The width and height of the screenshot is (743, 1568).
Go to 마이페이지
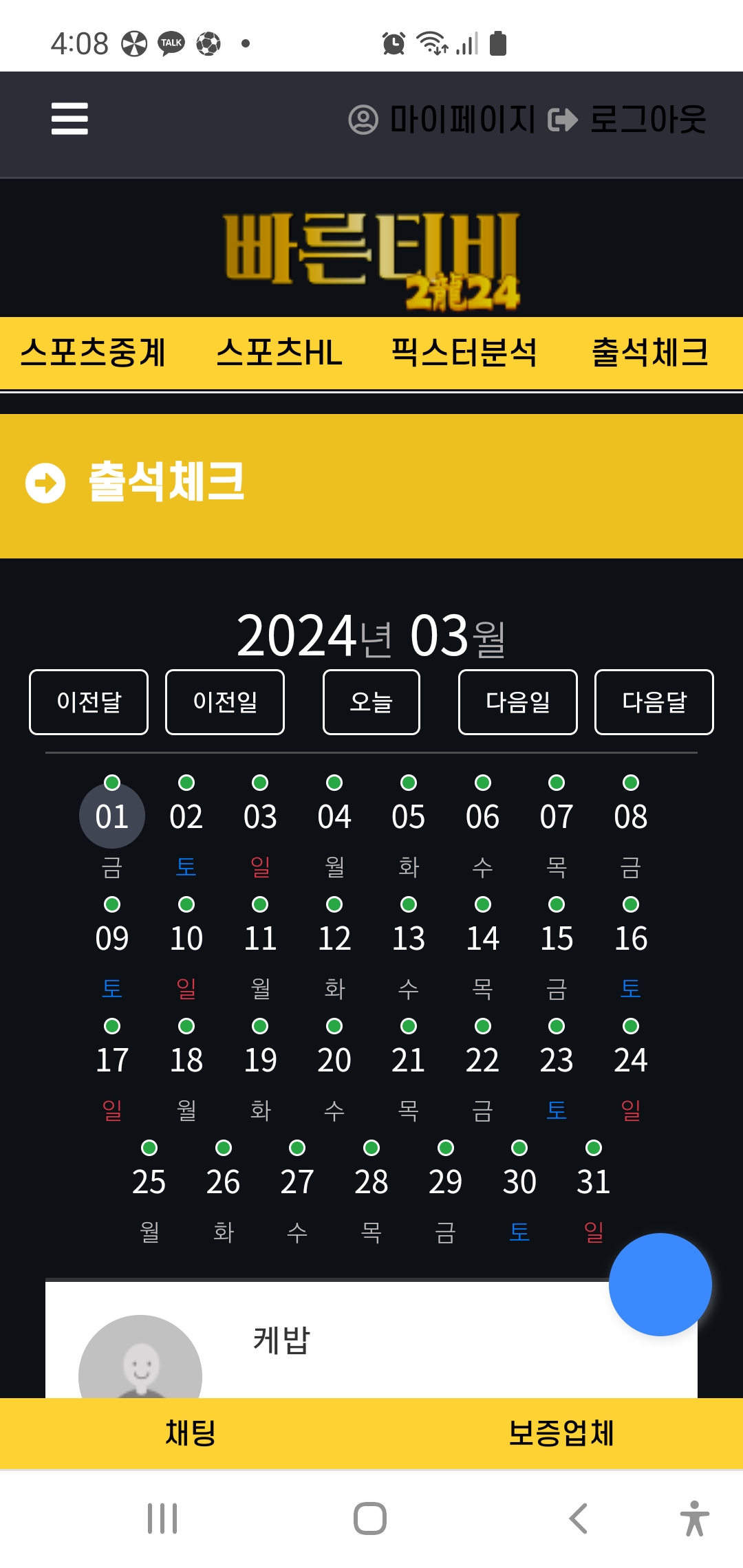pos(442,120)
